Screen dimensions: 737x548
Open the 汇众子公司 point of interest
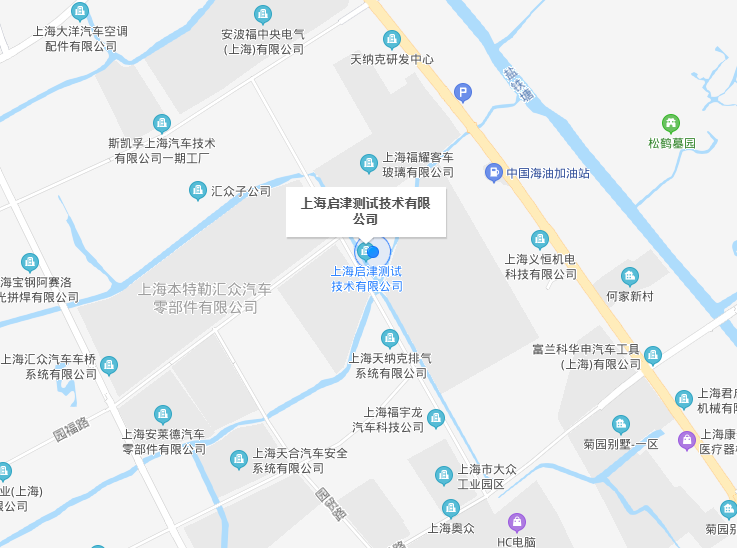[x=198, y=190]
